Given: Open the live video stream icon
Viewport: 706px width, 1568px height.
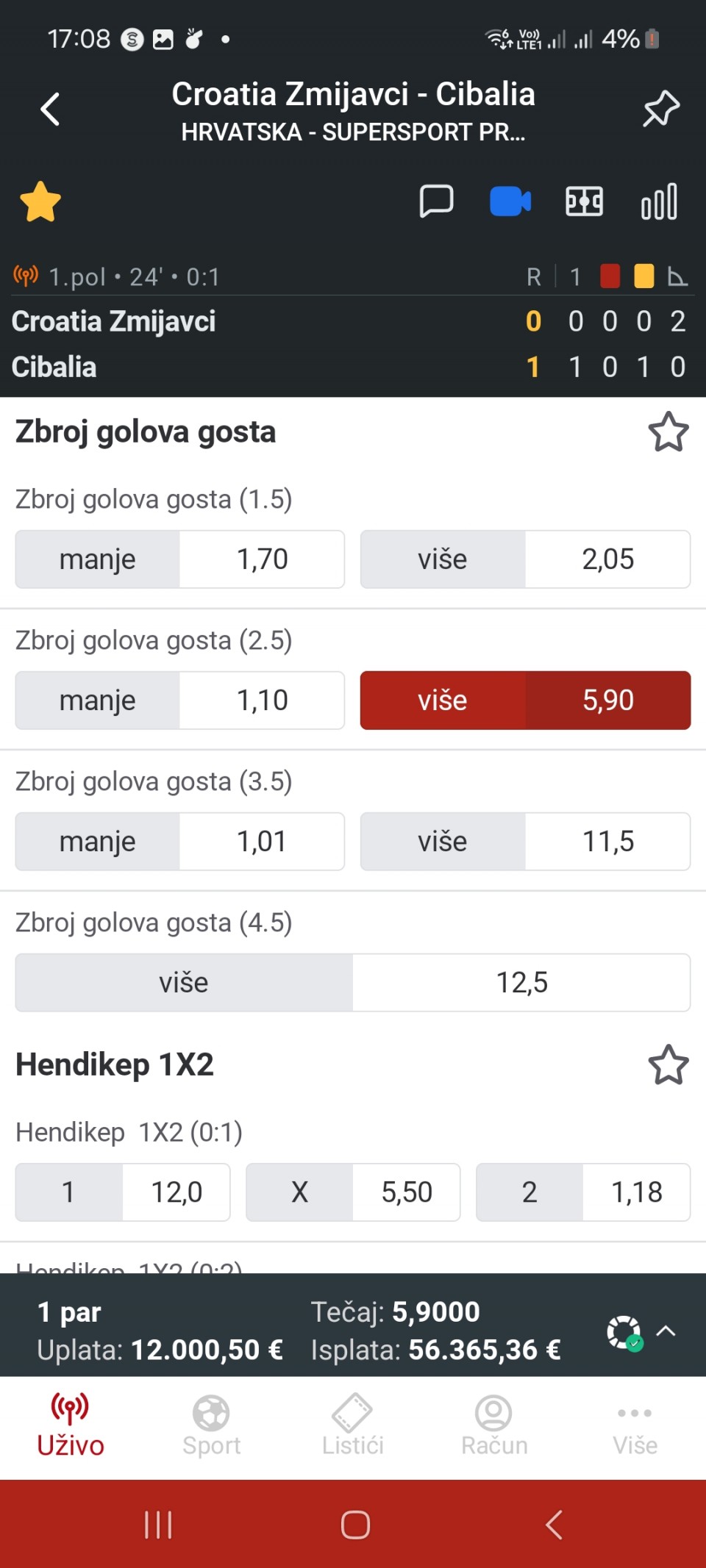Looking at the screenshot, I should pos(510,201).
